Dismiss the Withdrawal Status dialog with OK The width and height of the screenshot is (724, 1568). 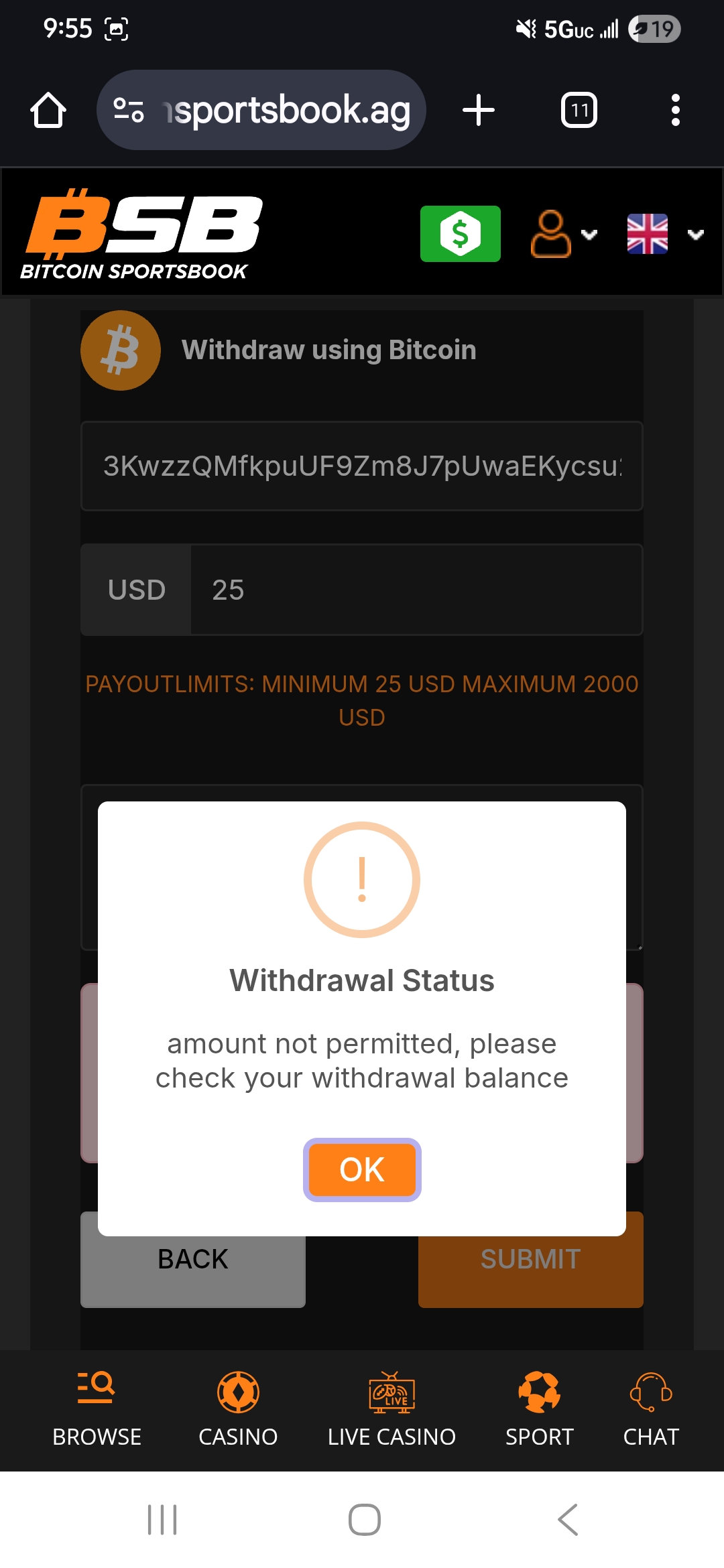(x=362, y=1169)
